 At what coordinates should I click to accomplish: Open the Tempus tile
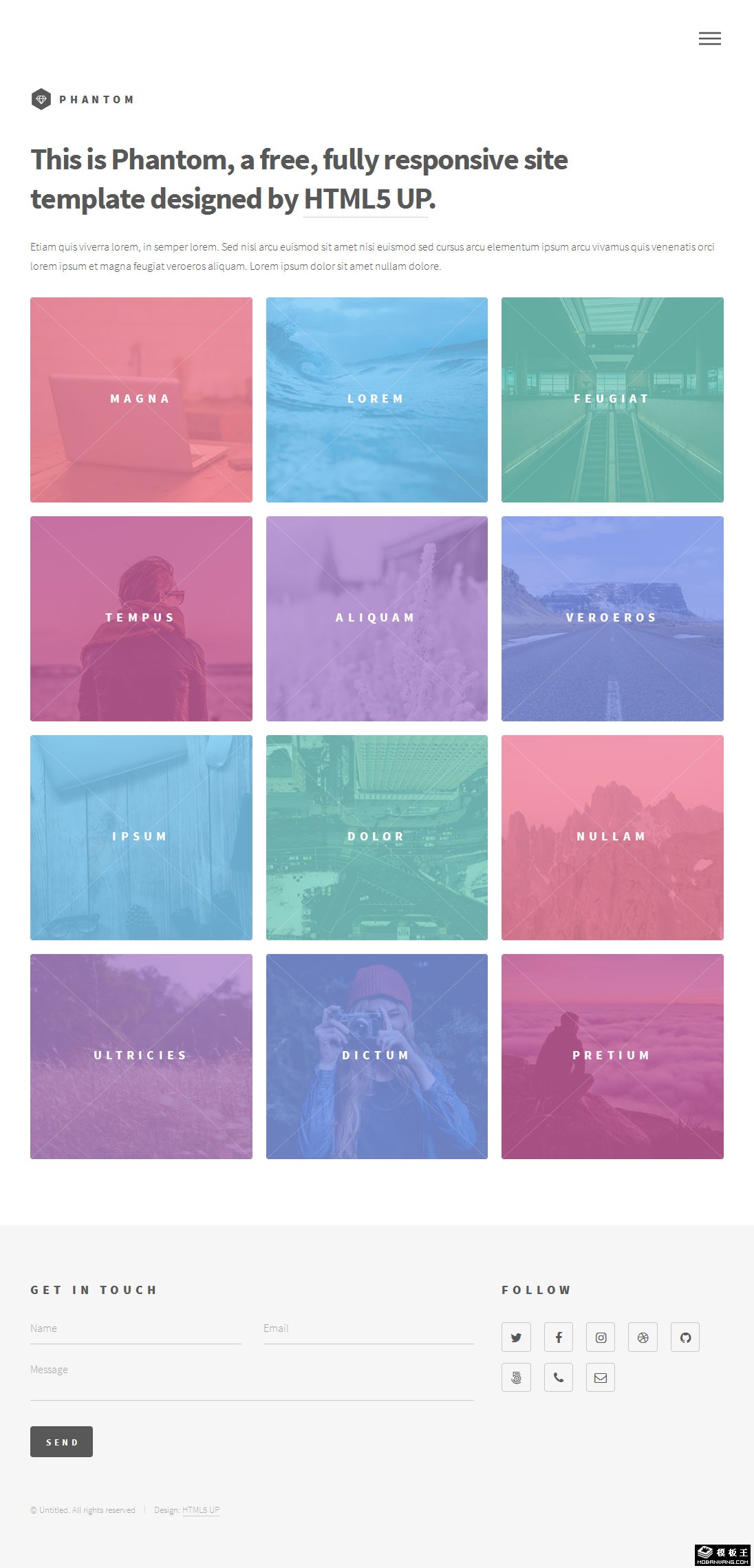(x=141, y=618)
